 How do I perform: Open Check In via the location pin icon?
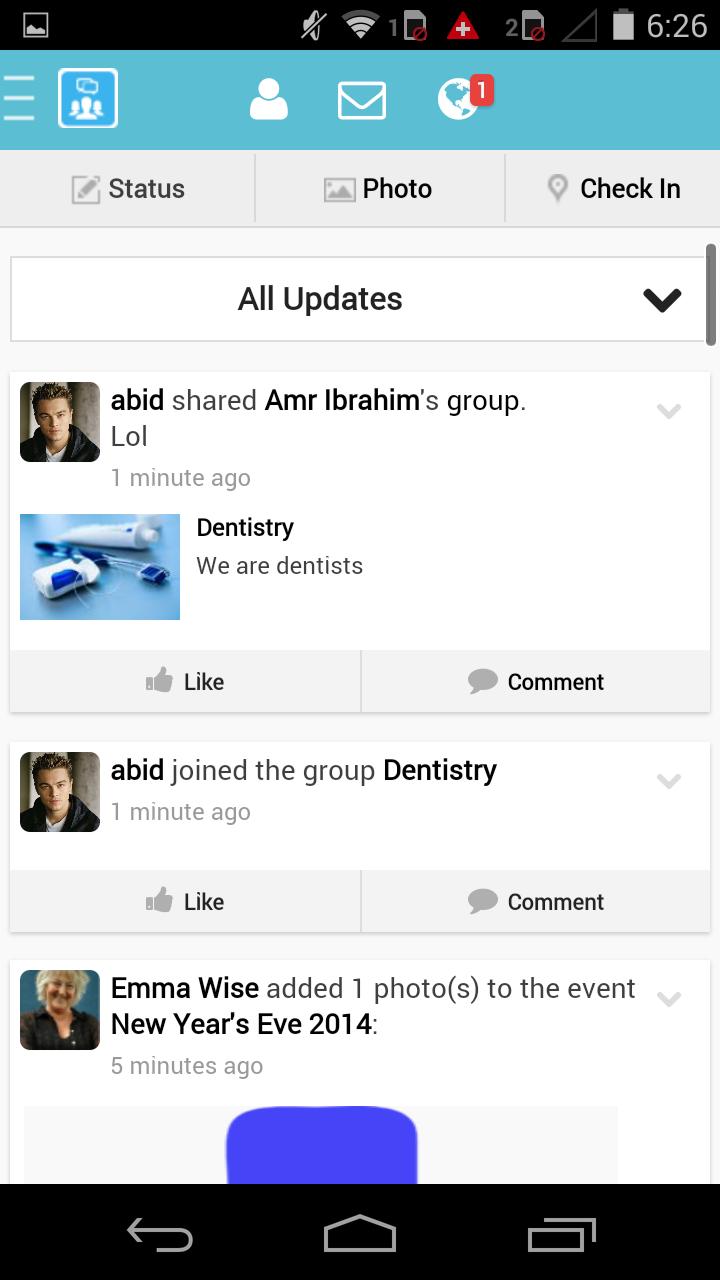pyautogui.click(x=558, y=188)
